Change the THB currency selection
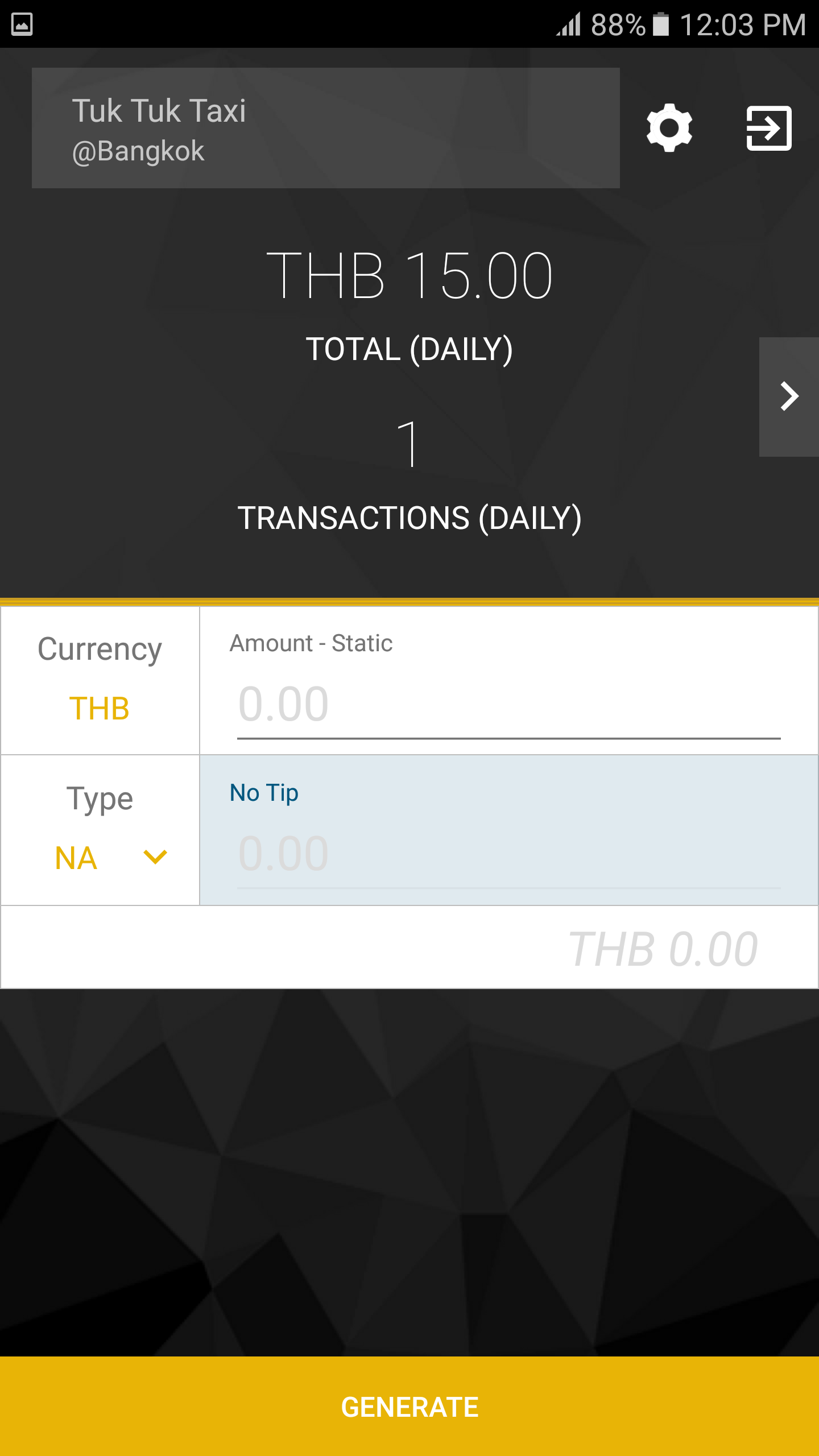The image size is (819, 1456). click(100, 708)
